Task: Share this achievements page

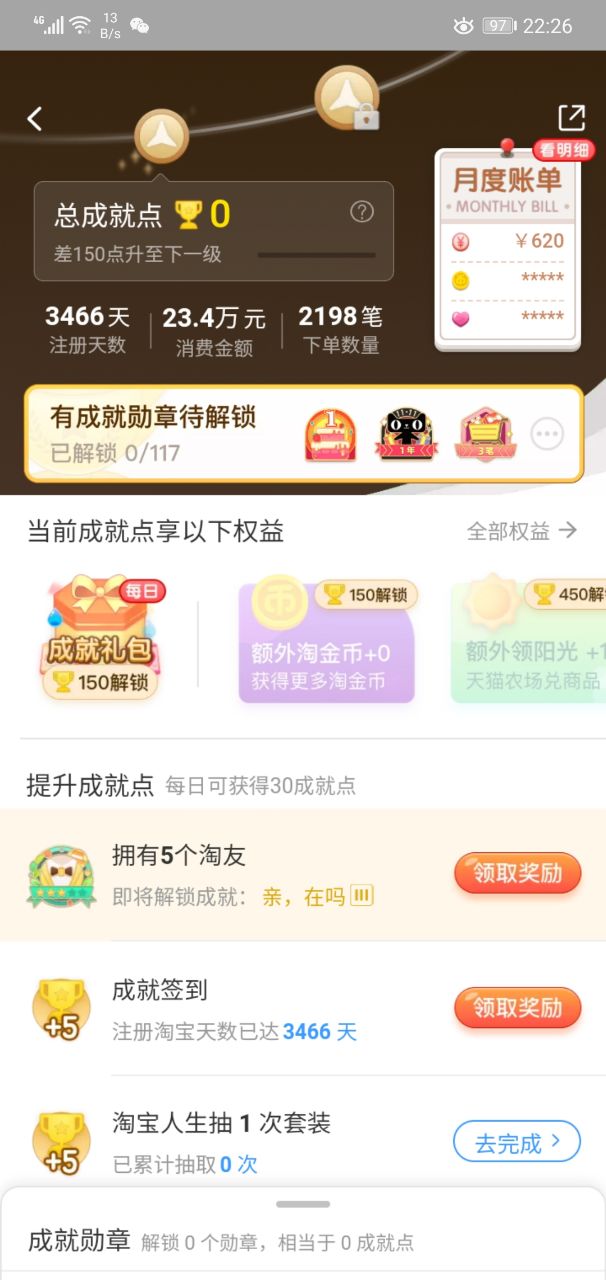Action: (571, 118)
